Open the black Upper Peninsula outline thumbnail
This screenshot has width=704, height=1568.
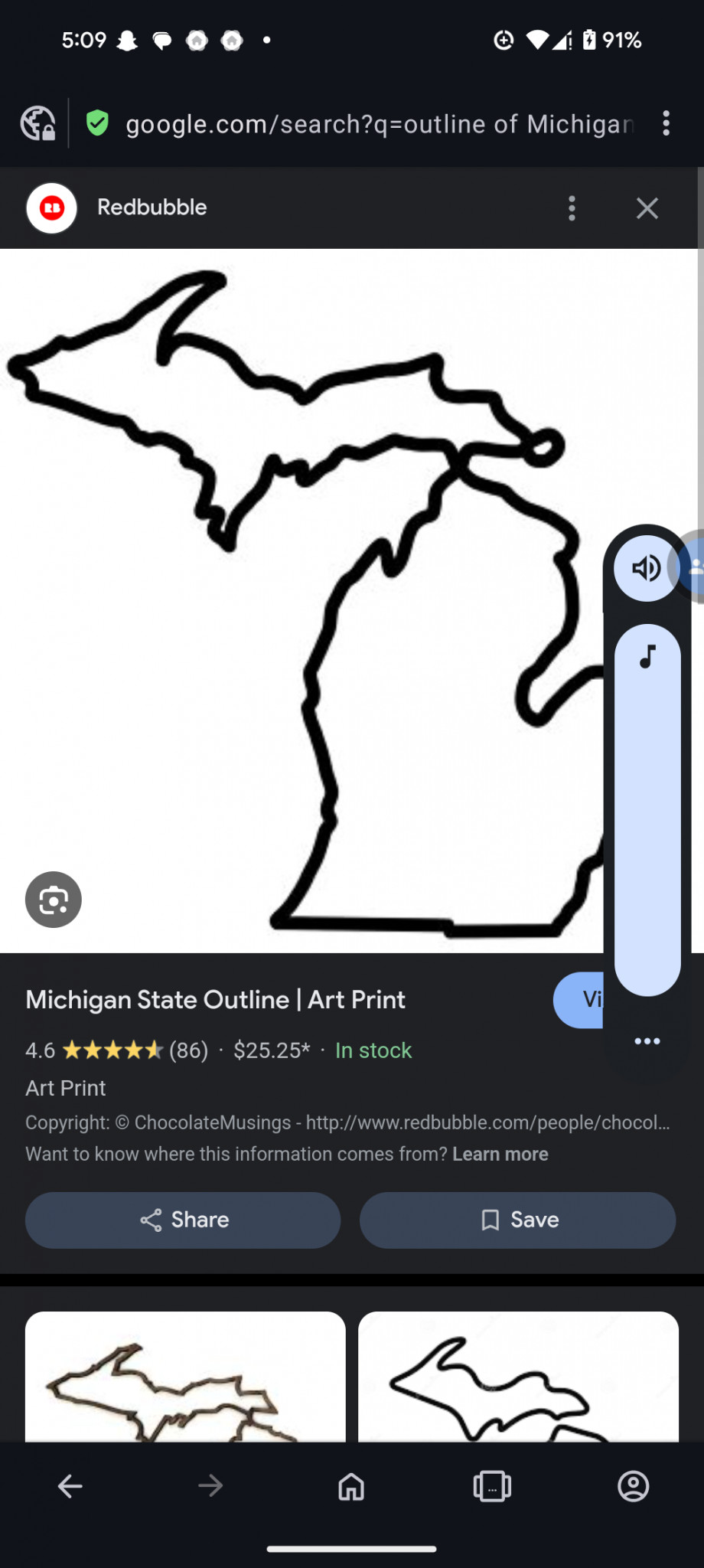pos(518,1377)
